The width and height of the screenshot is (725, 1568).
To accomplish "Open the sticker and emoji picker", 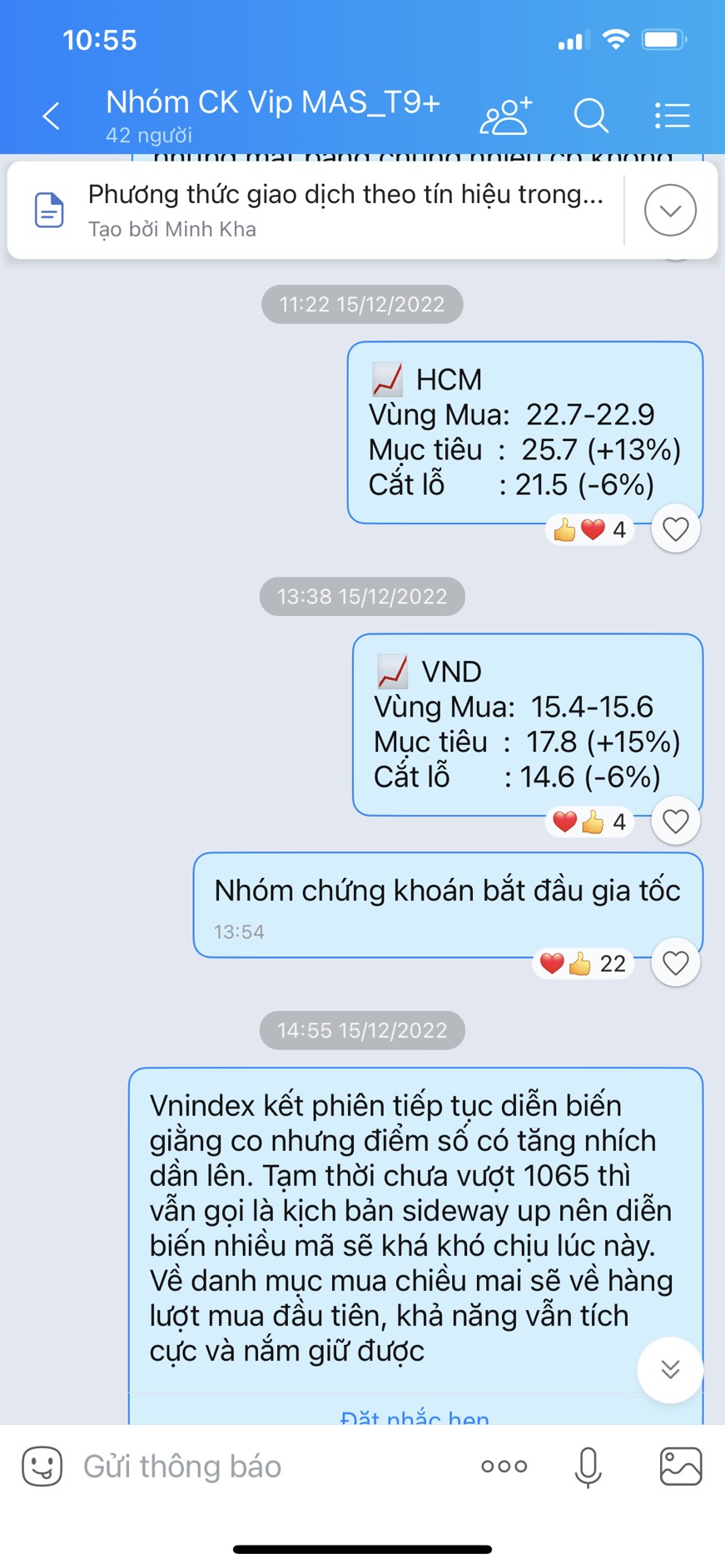I will [42, 1466].
